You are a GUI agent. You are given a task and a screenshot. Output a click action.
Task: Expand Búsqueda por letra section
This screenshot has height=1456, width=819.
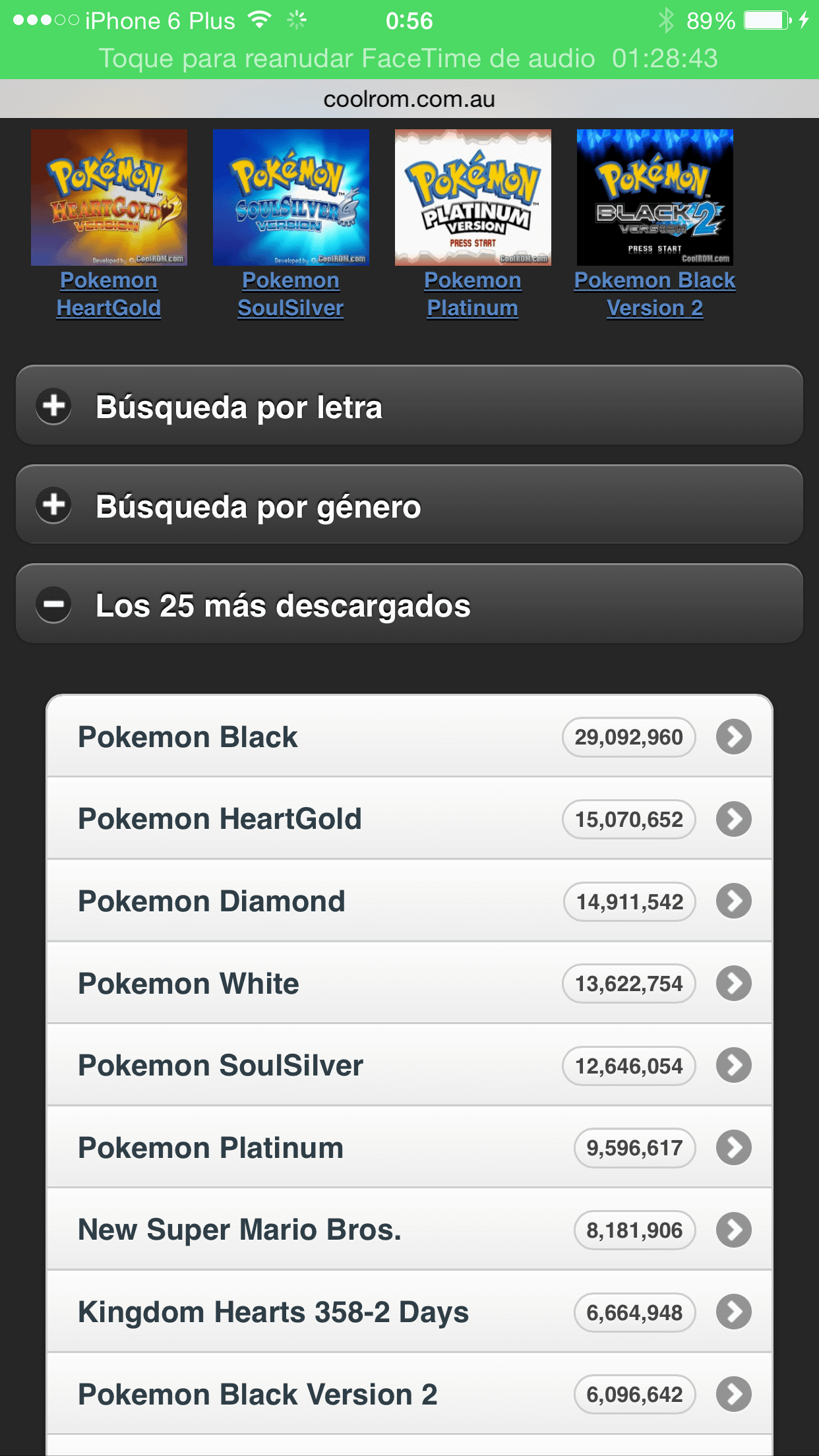click(409, 406)
